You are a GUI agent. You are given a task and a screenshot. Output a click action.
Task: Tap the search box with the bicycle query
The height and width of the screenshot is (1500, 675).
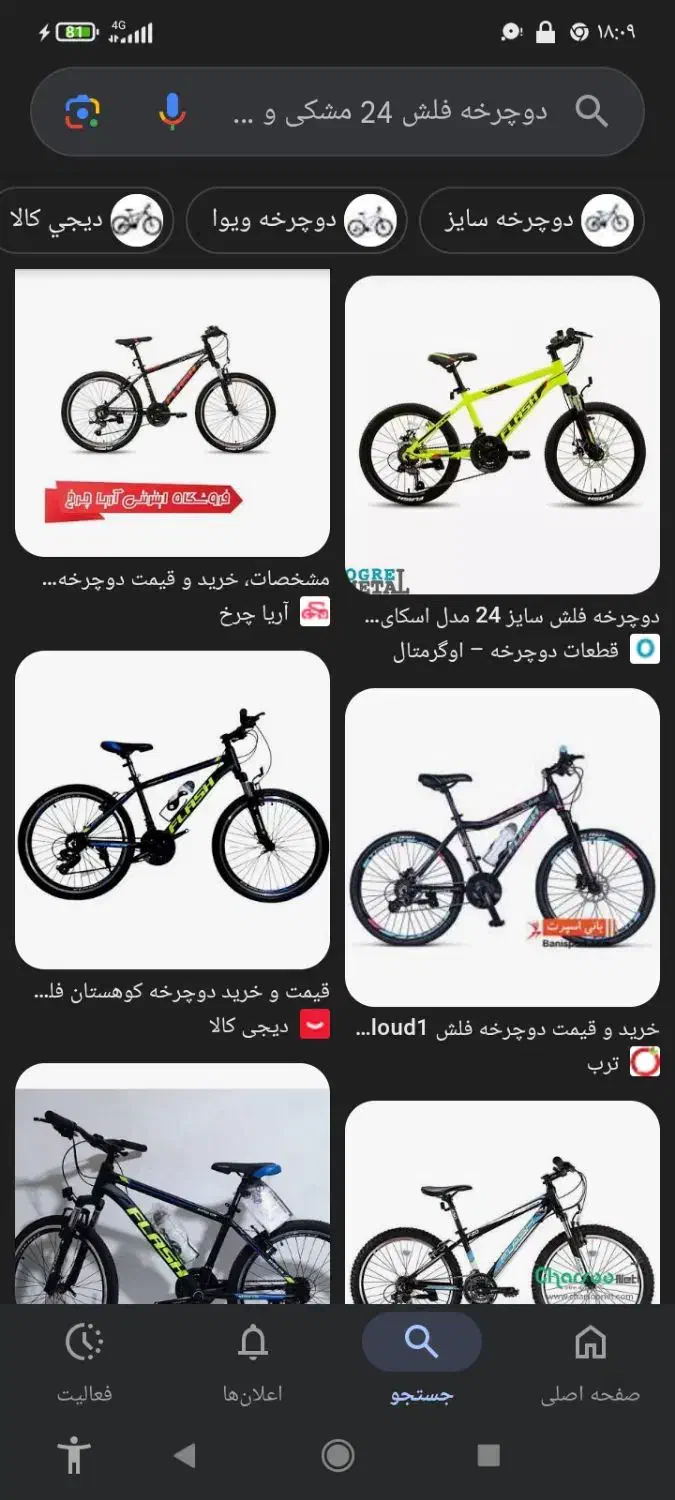coord(390,112)
